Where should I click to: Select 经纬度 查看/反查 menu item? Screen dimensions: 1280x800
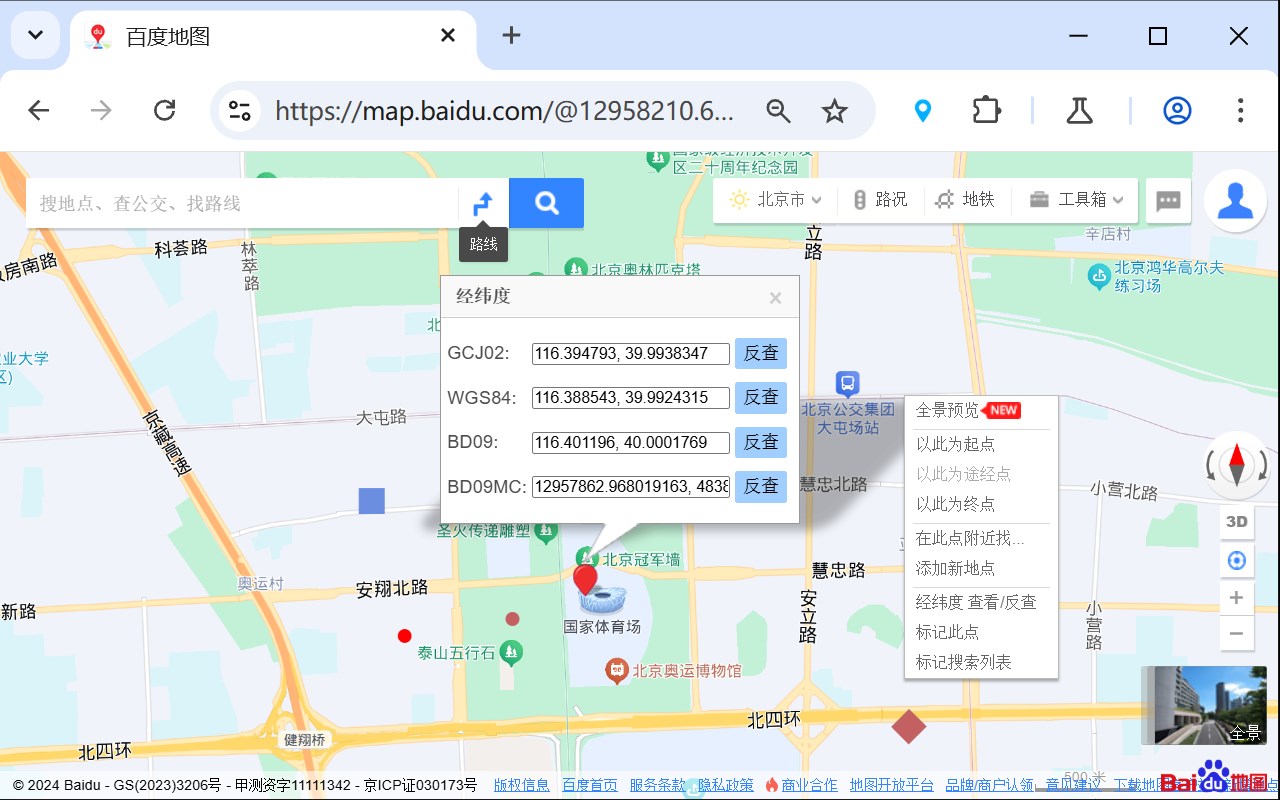pos(976,602)
